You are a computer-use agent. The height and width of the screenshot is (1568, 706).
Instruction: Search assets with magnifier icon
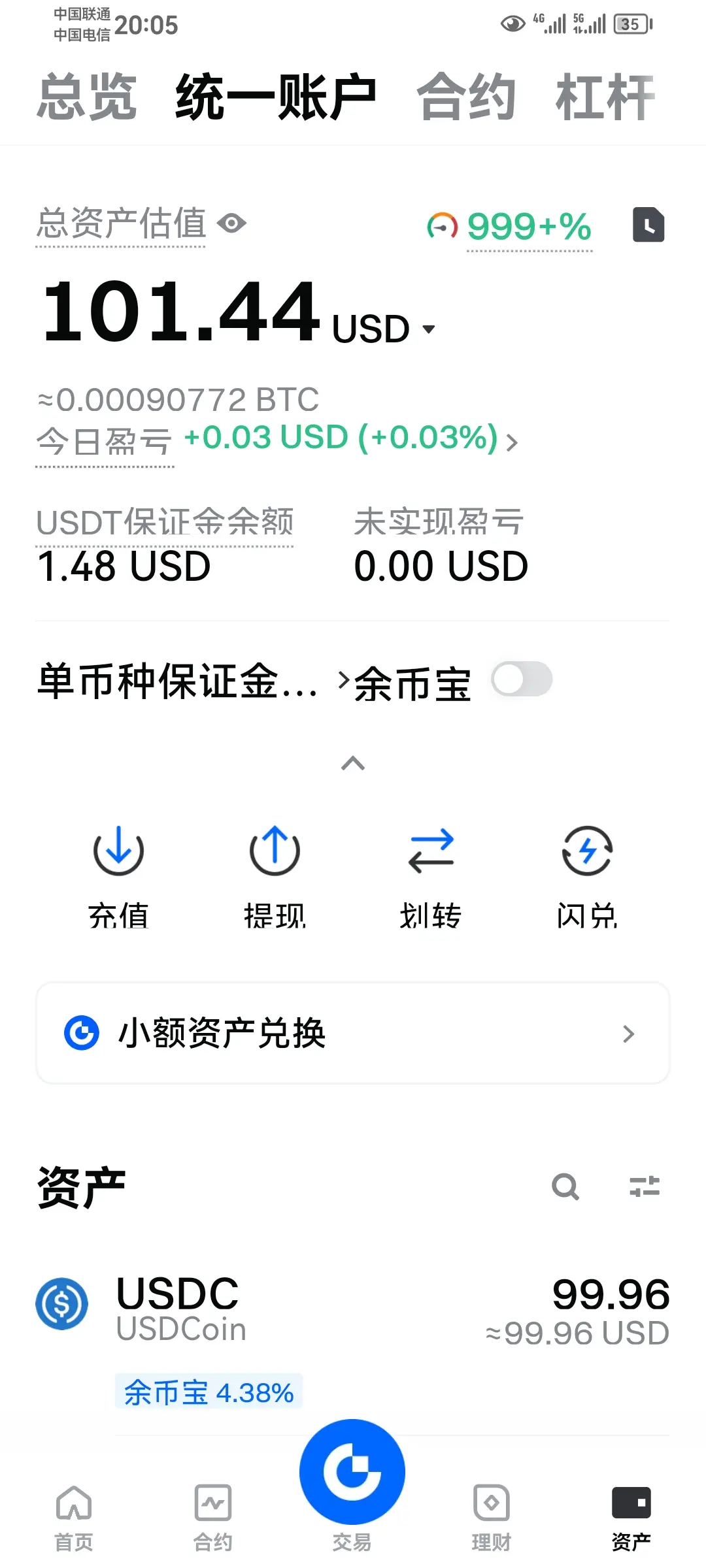(x=565, y=1186)
